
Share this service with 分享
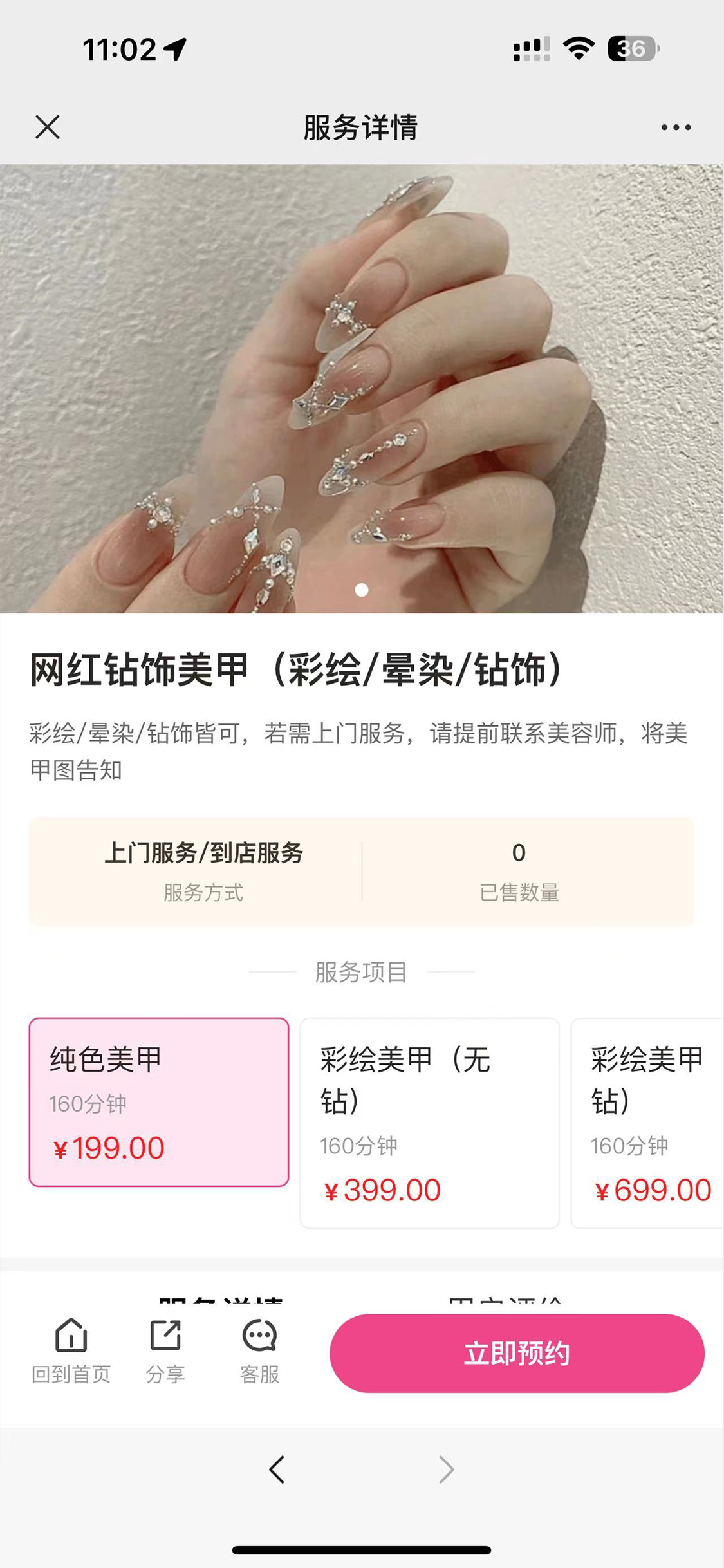165,1352
